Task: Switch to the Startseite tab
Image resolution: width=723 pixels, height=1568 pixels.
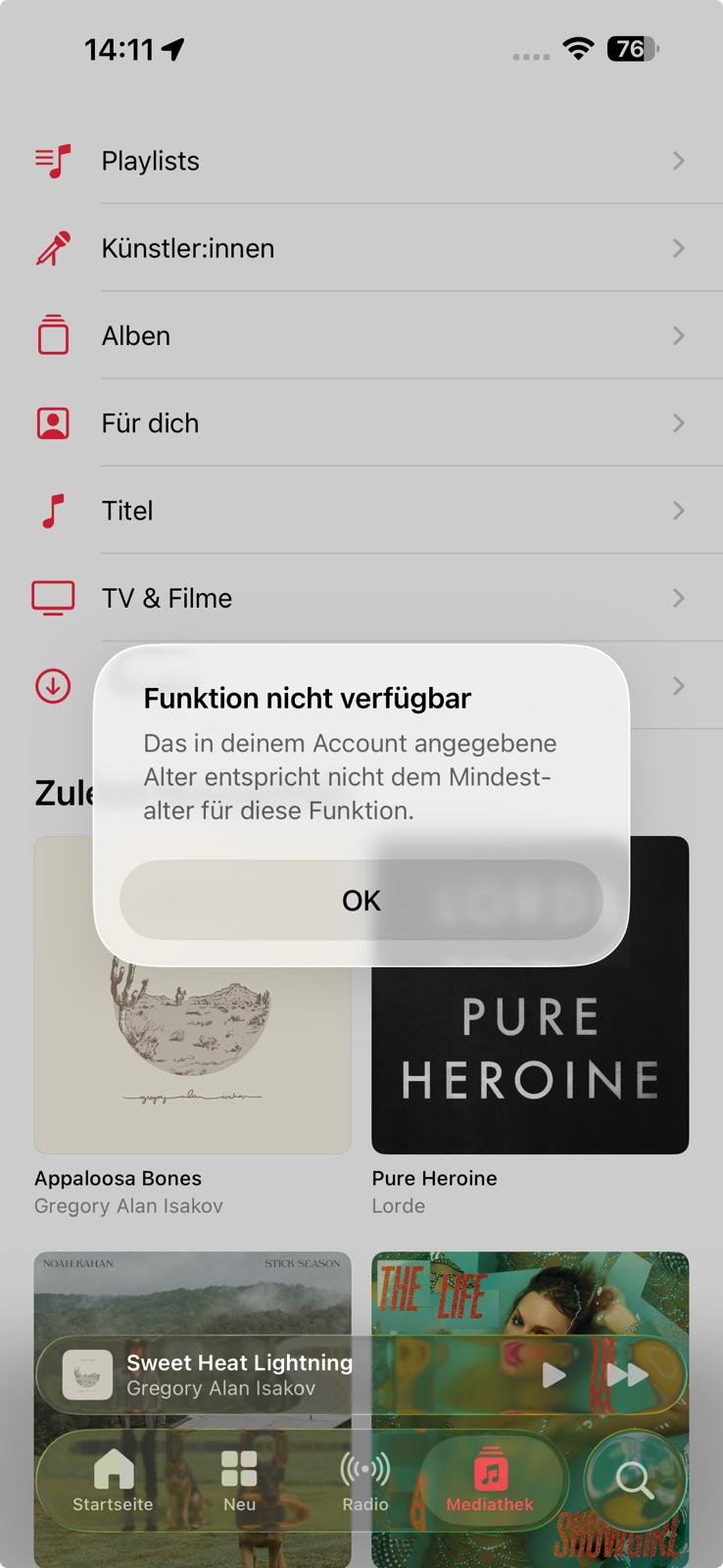Action: click(x=113, y=1480)
